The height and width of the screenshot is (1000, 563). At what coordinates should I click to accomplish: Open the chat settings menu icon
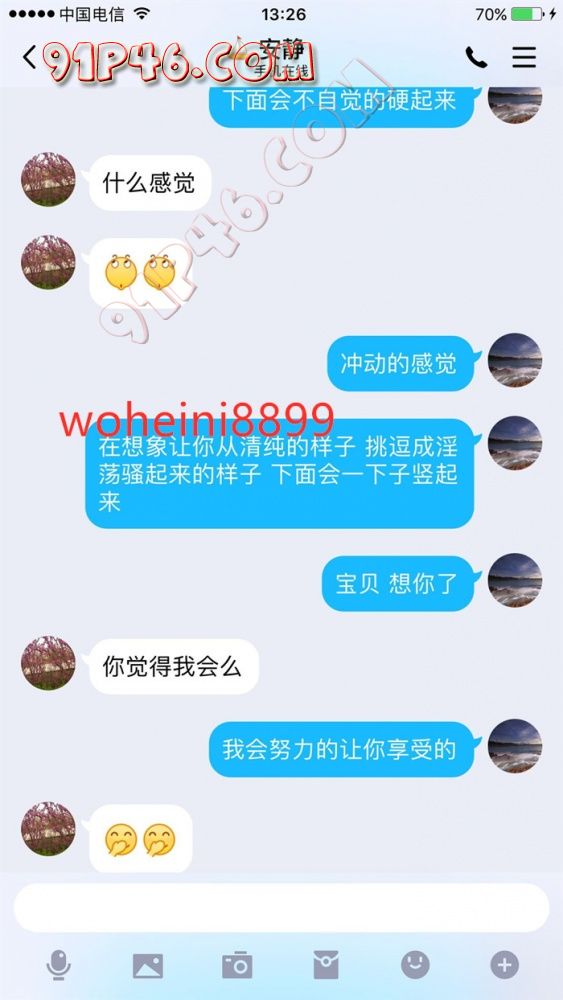524,58
